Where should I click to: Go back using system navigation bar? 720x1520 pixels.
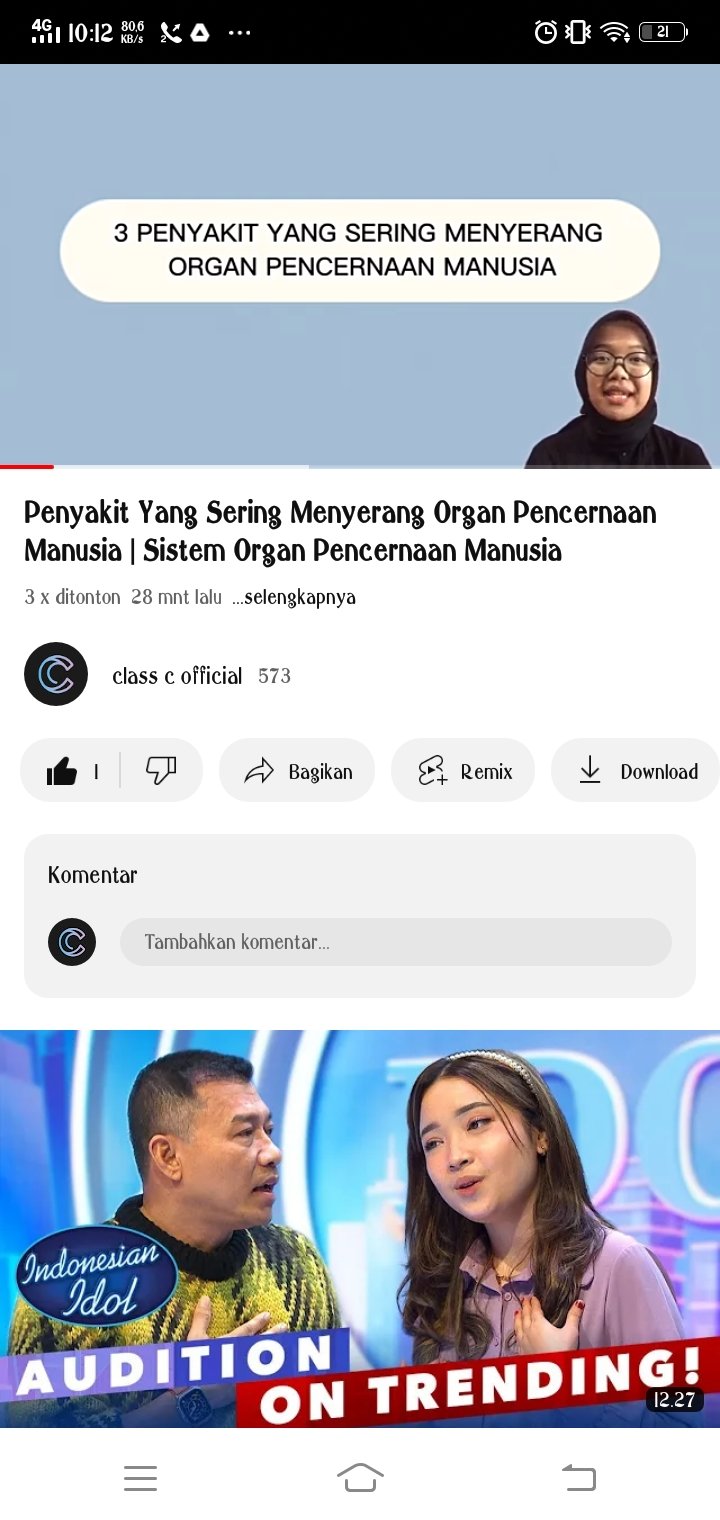(x=578, y=1477)
